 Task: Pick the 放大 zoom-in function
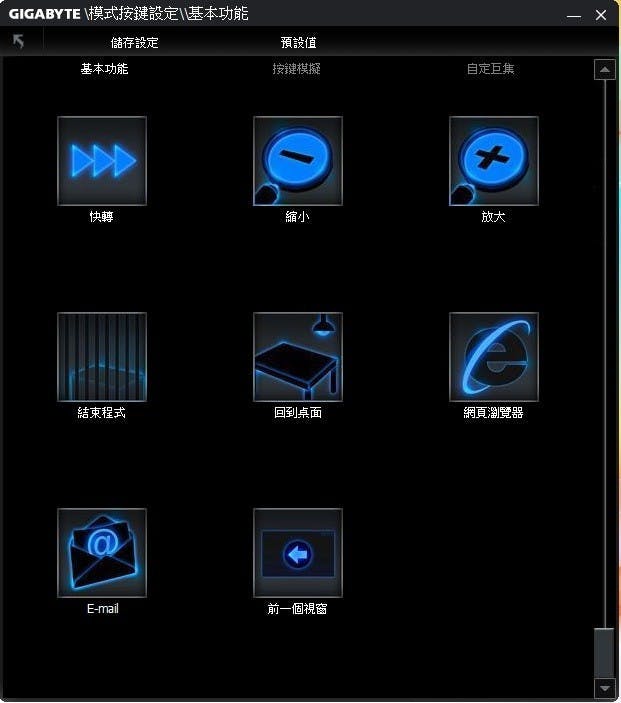494,160
